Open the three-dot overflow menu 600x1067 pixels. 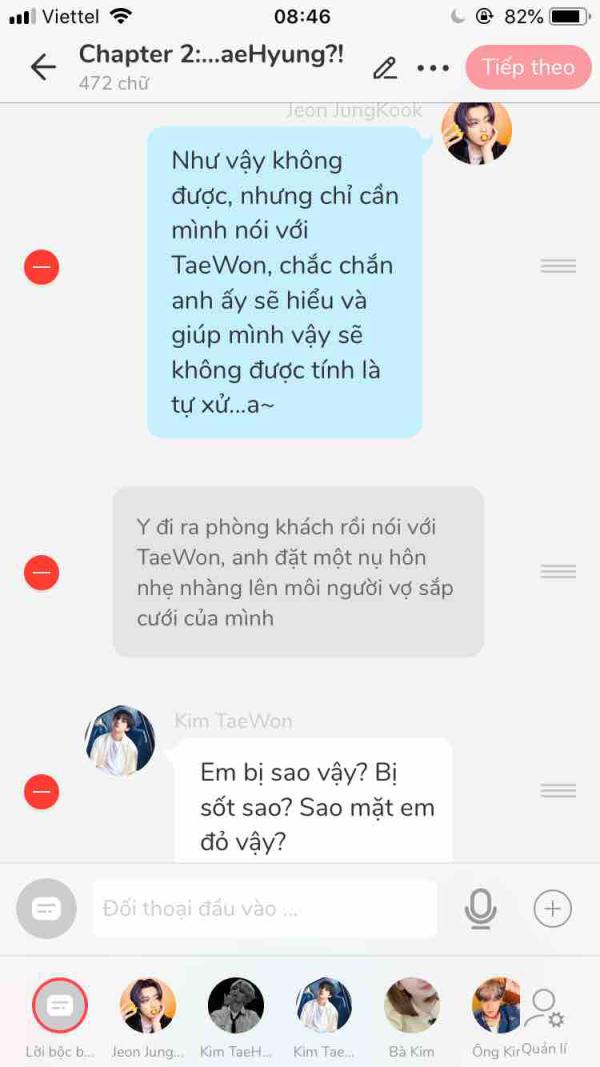(x=433, y=68)
